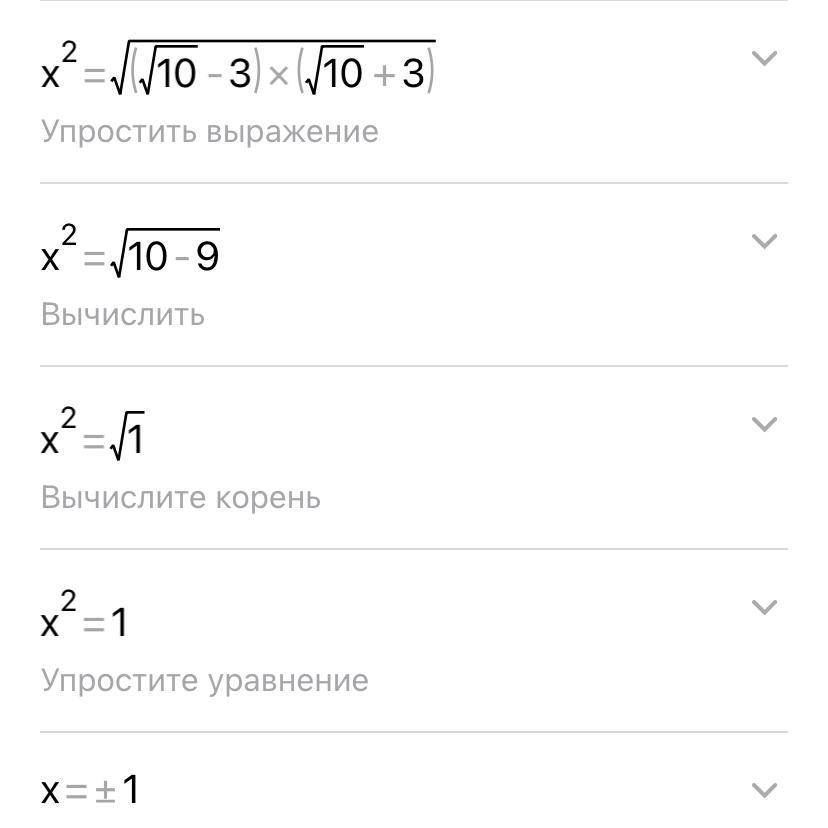Viewport: 828px width, 828px height.
Task: Expand the step labeled Упростить выражение
Action: (x=764, y=58)
